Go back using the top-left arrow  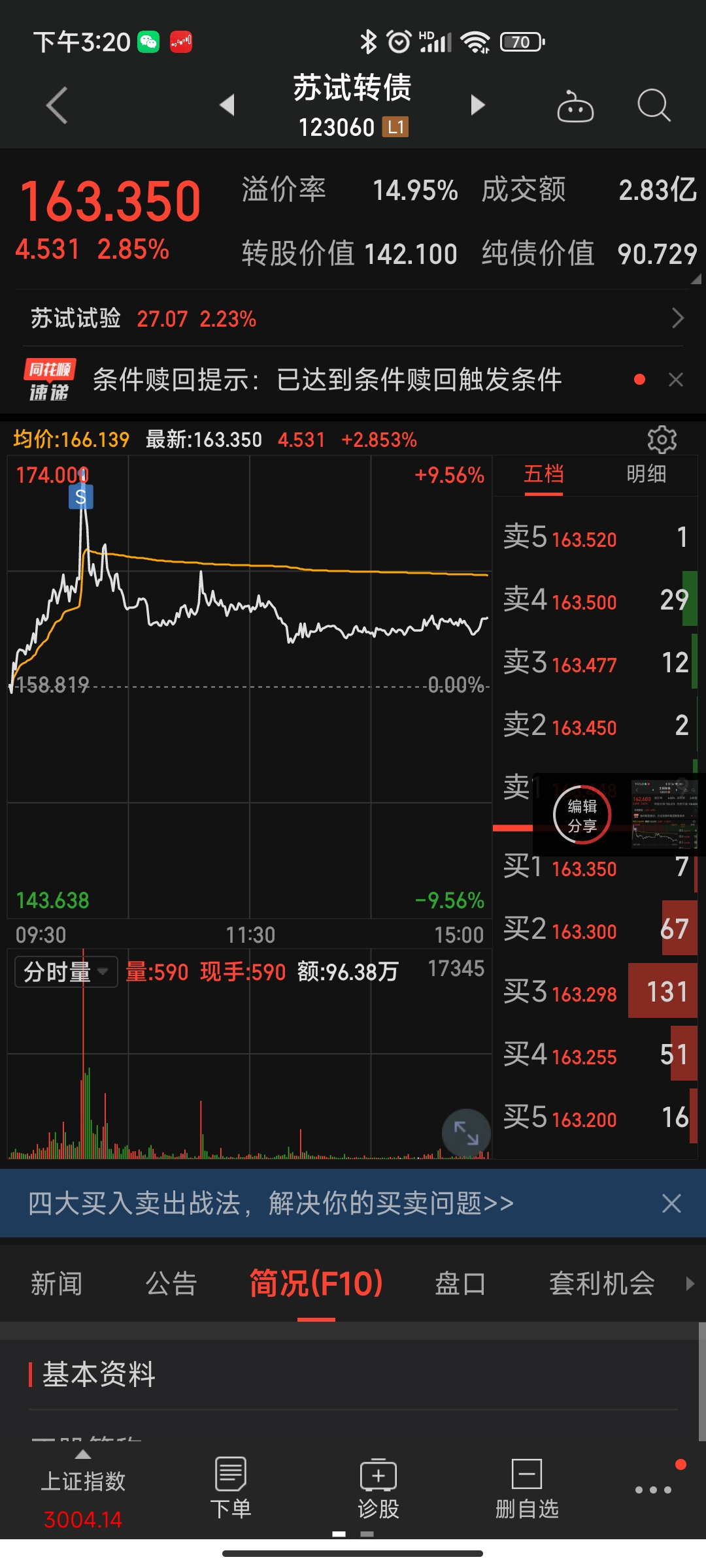58,105
